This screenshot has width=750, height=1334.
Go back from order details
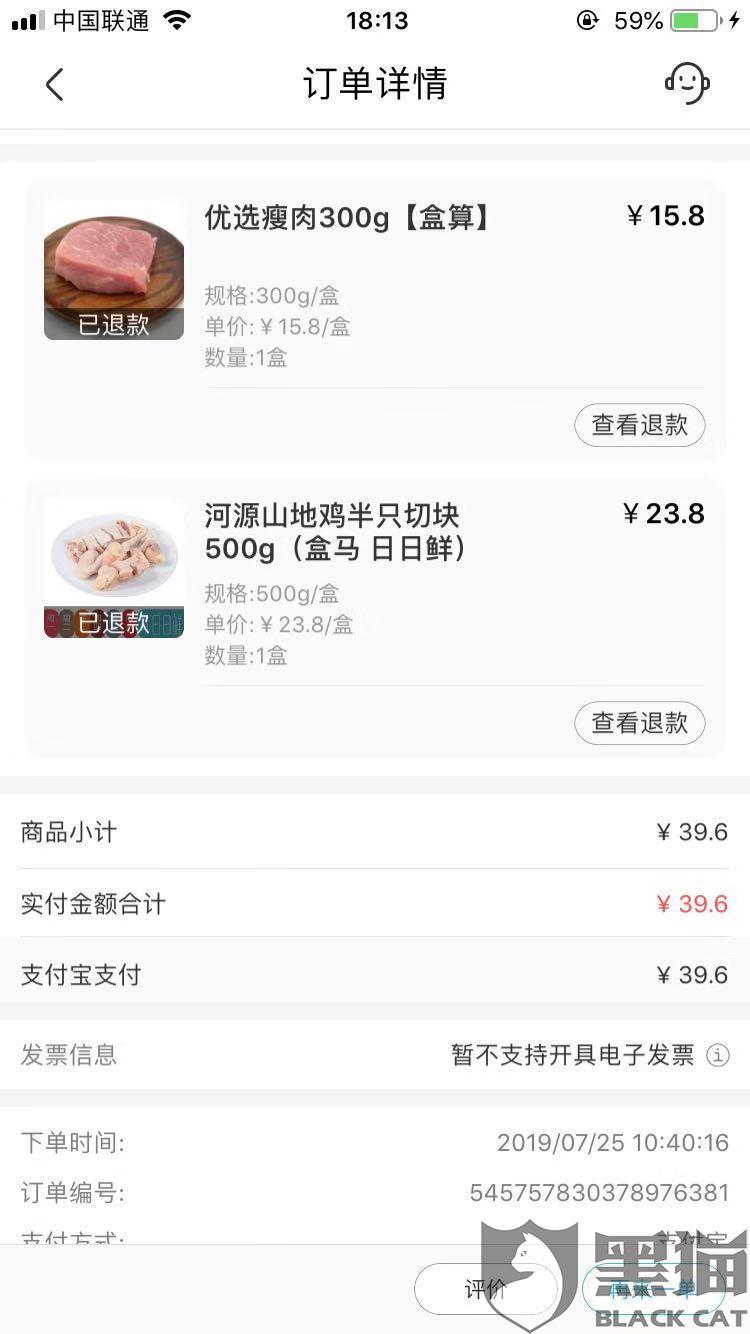tap(54, 85)
